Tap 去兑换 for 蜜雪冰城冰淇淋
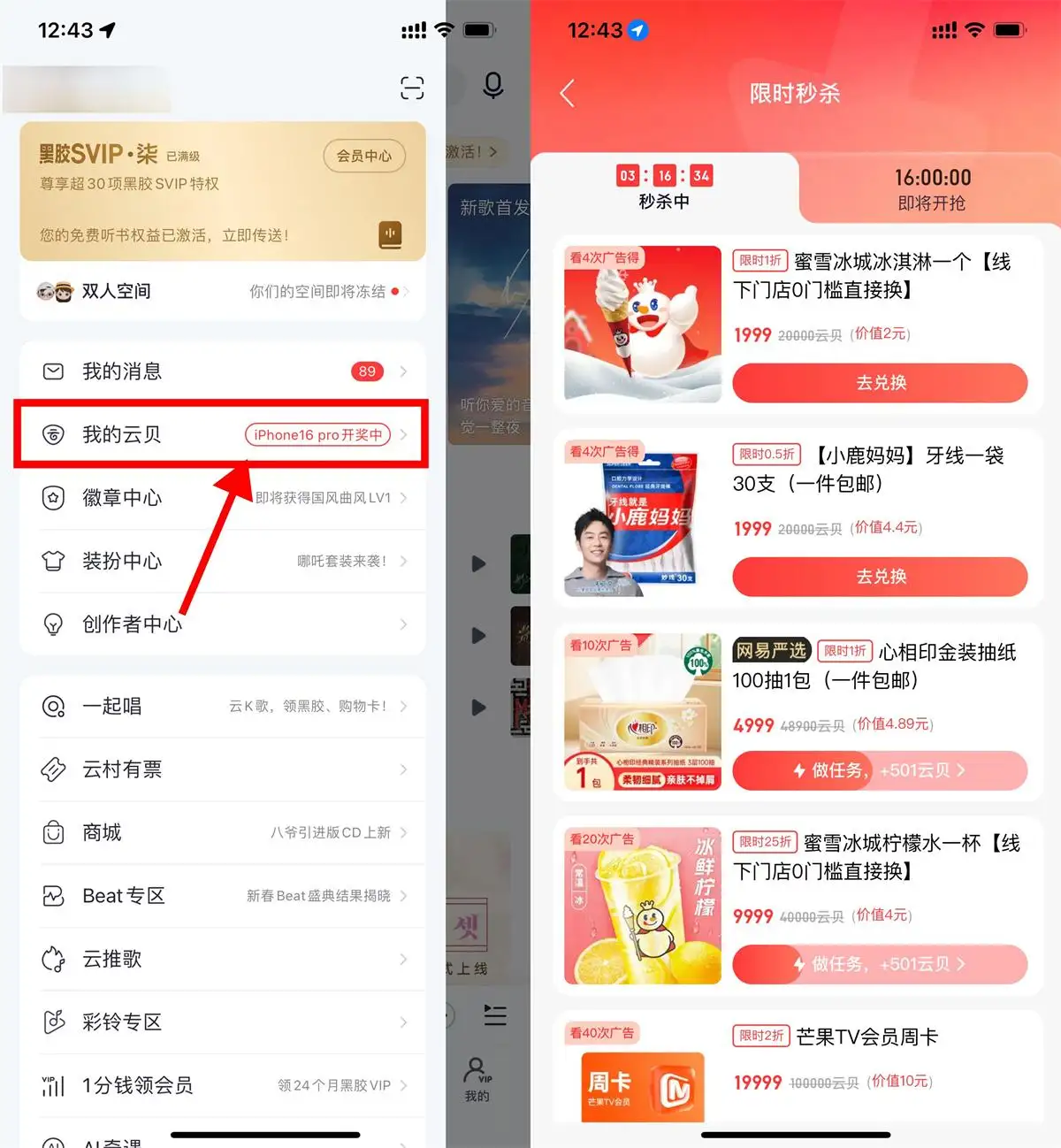The image size is (1061, 1148). [x=880, y=383]
